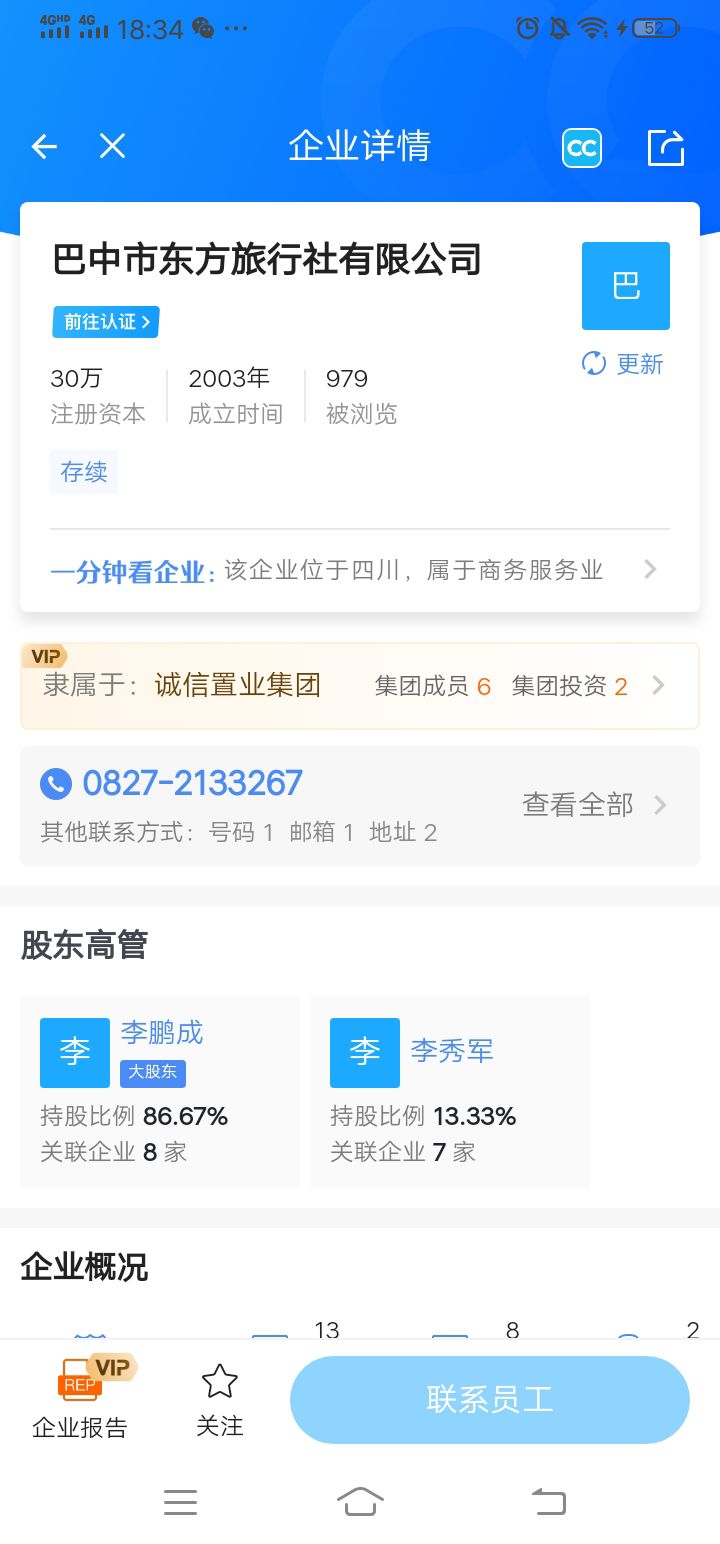Tap 前往认证 to verify company
Screen dimensions: 720x1544
point(106,322)
